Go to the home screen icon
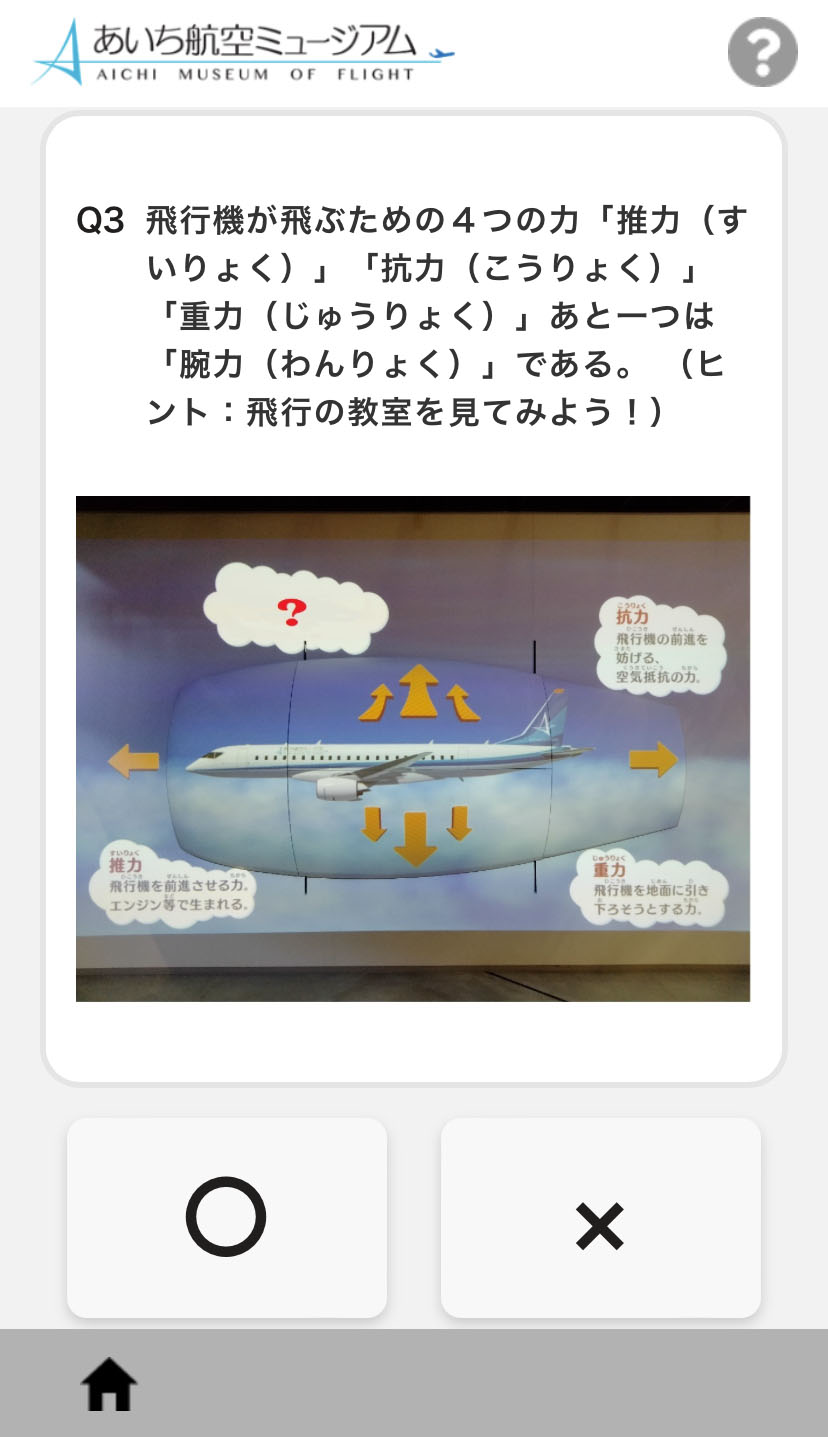This screenshot has height=1437, width=828. tap(109, 1385)
